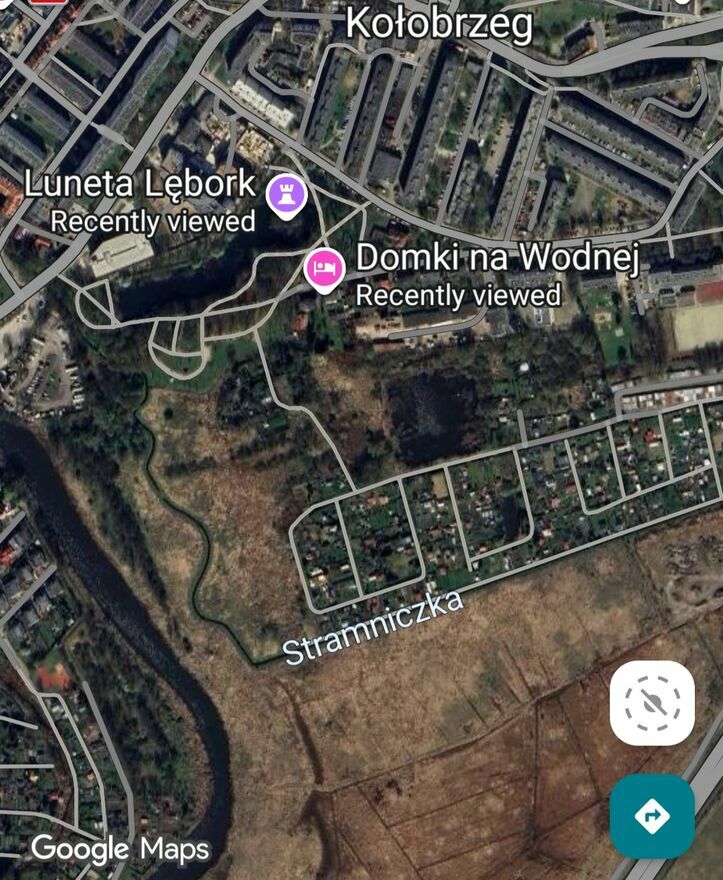Image resolution: width=723 pixels, height=880 pixels.
Task: Open the Luneta Lębork map pin
Action: (x=286, y=194)
